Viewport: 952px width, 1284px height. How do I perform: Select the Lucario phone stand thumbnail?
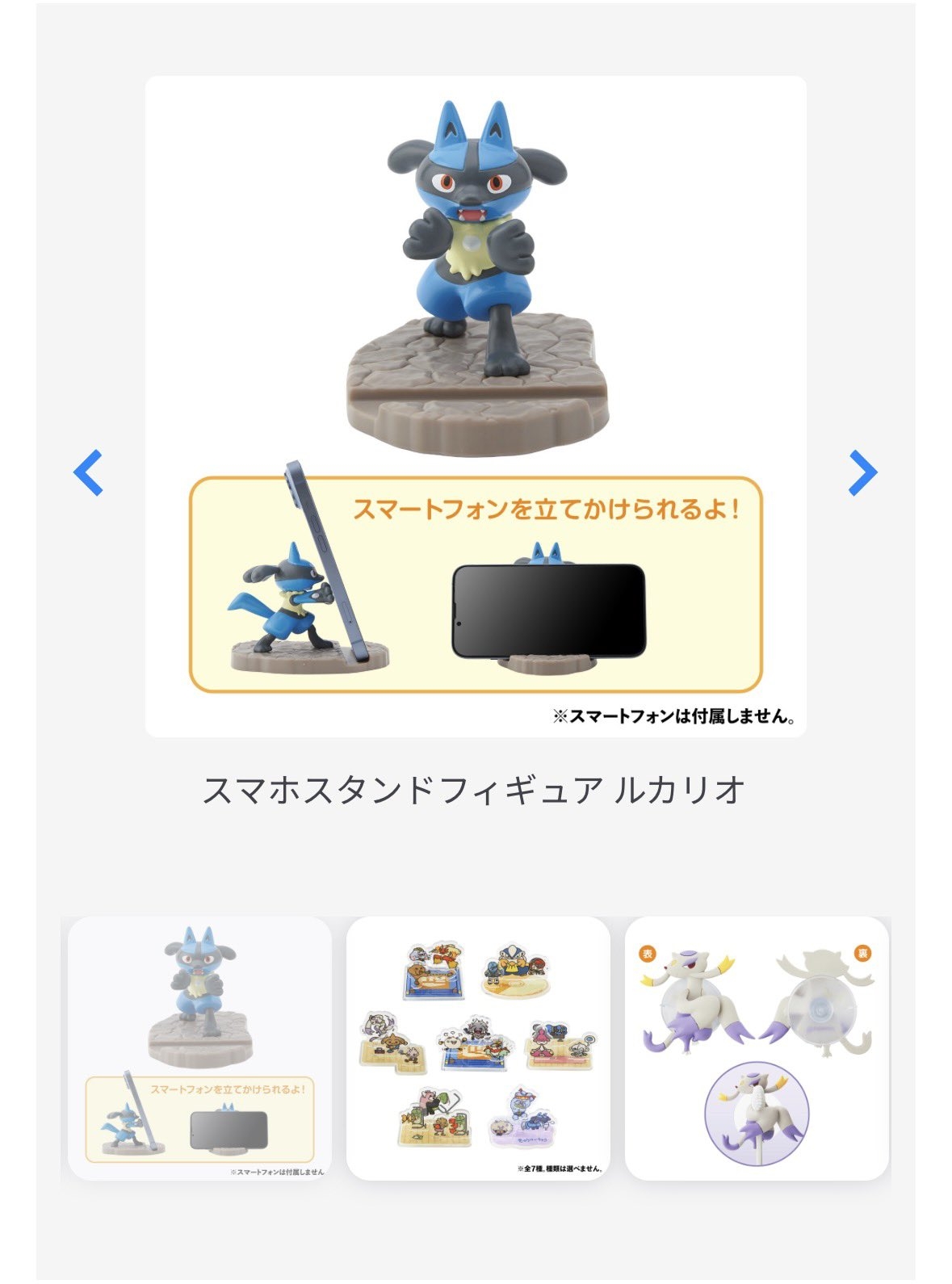(199, 1048)
